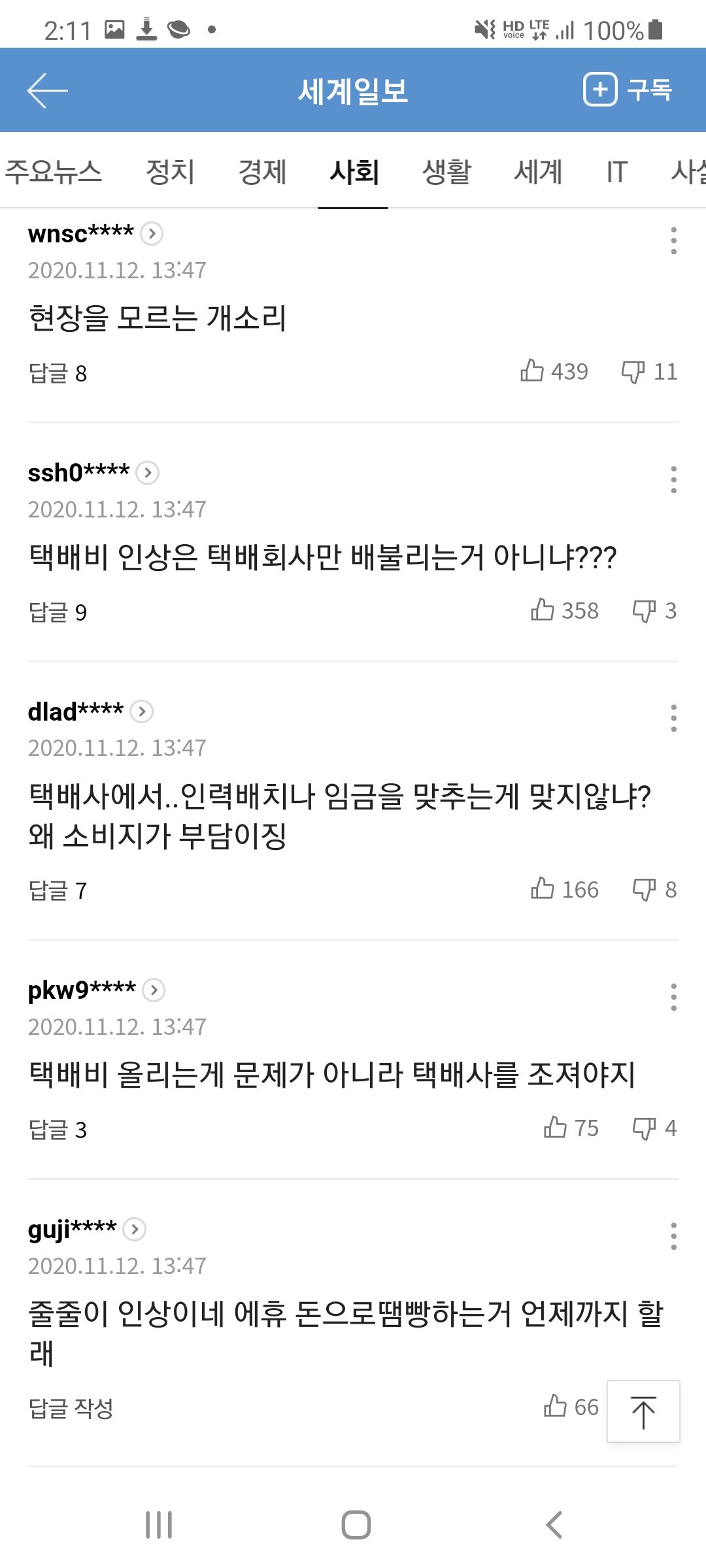Open the IT tab
The width and height of the screenshot is (706, 1568).
[x=616, y=172]
